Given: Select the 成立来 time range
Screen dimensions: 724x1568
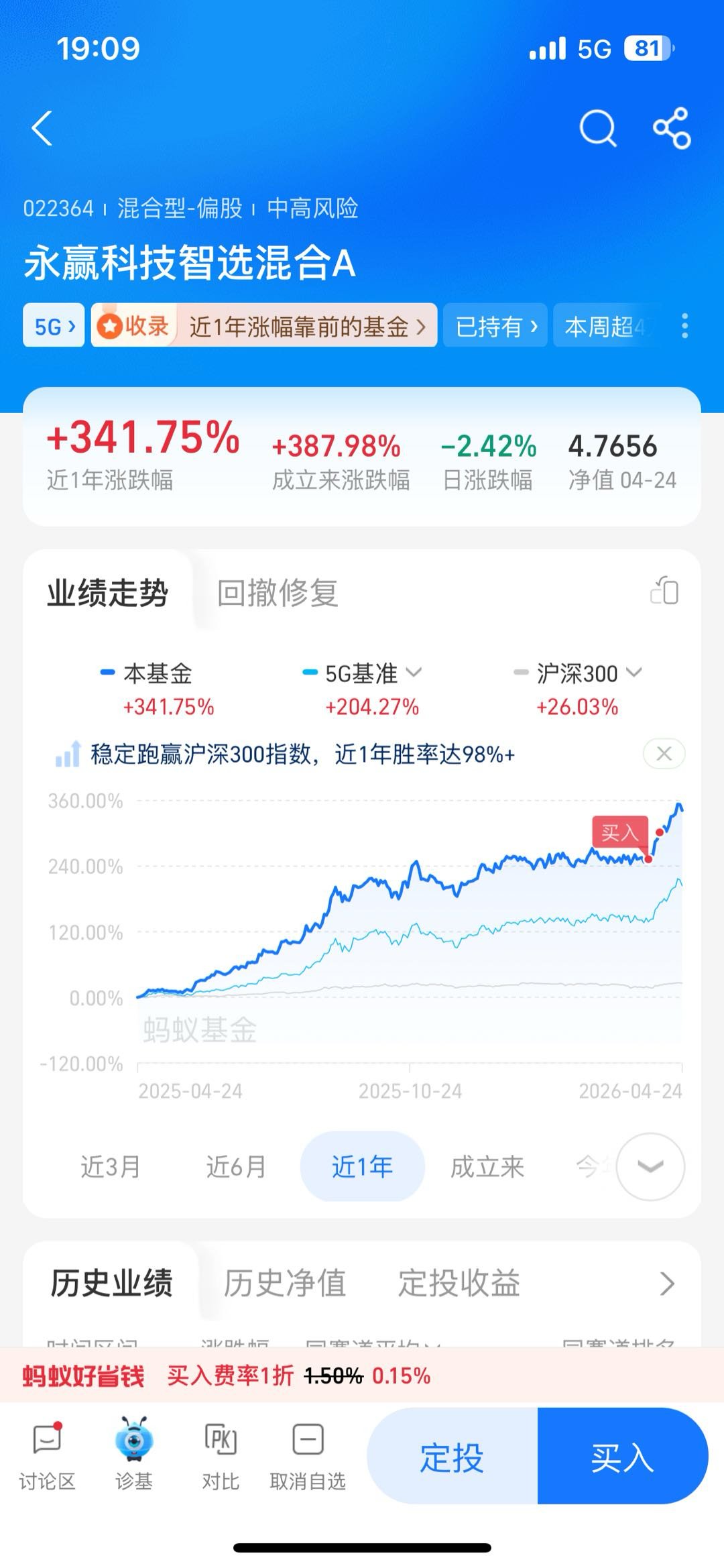Looking at the screenshot, I should 487,1167.
